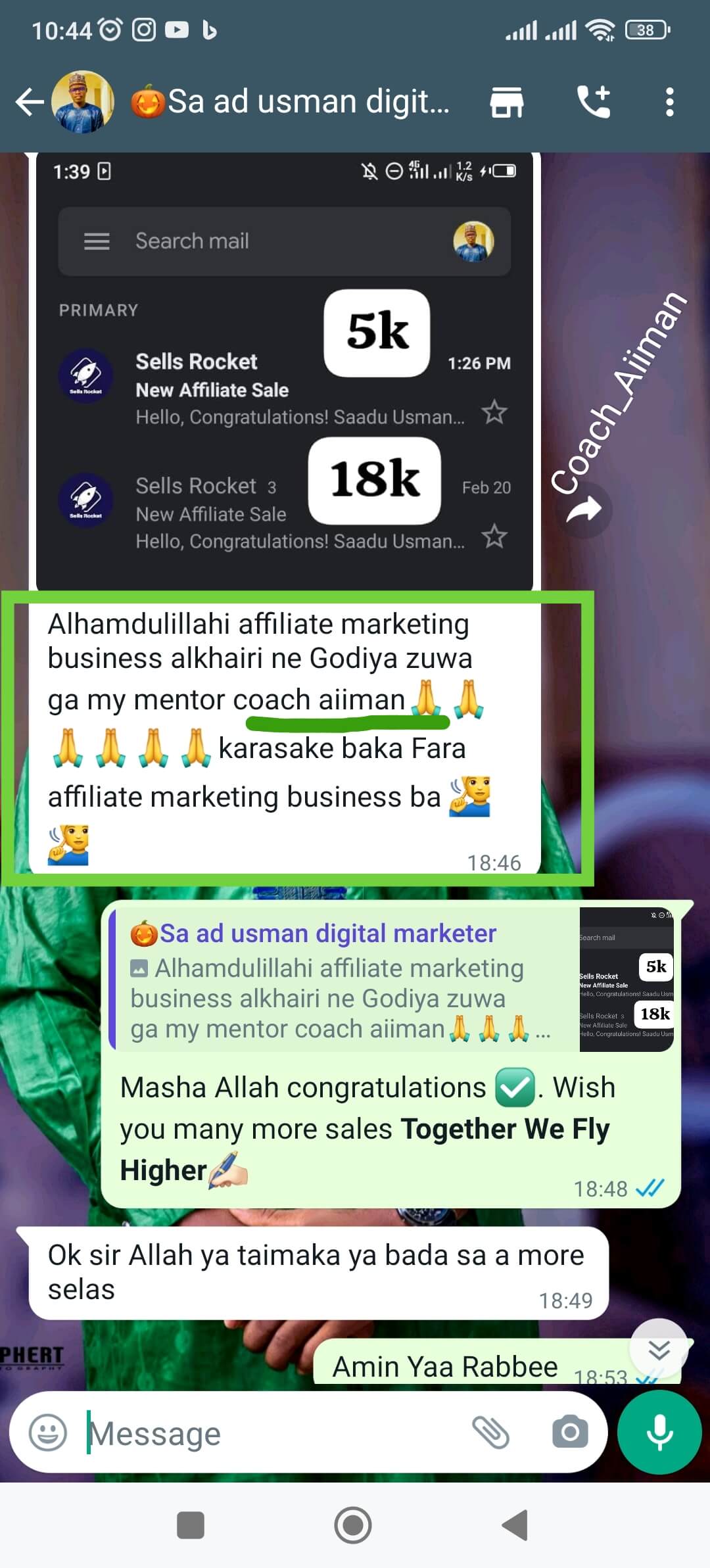The width and height of the screenshot is (710, 1568).
Task: Open the emoji picker
Action: tap(48, 1432)
